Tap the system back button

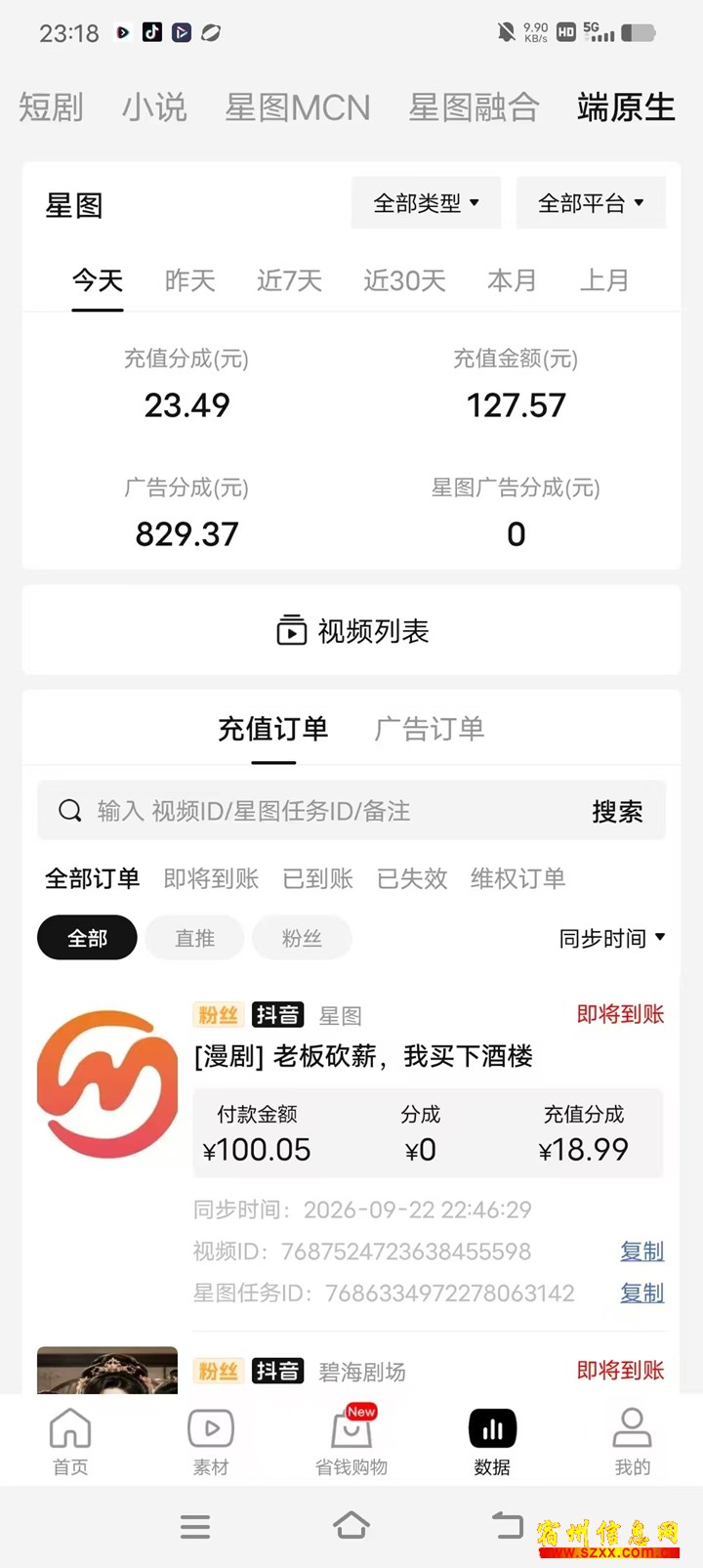coord(507,1525)
